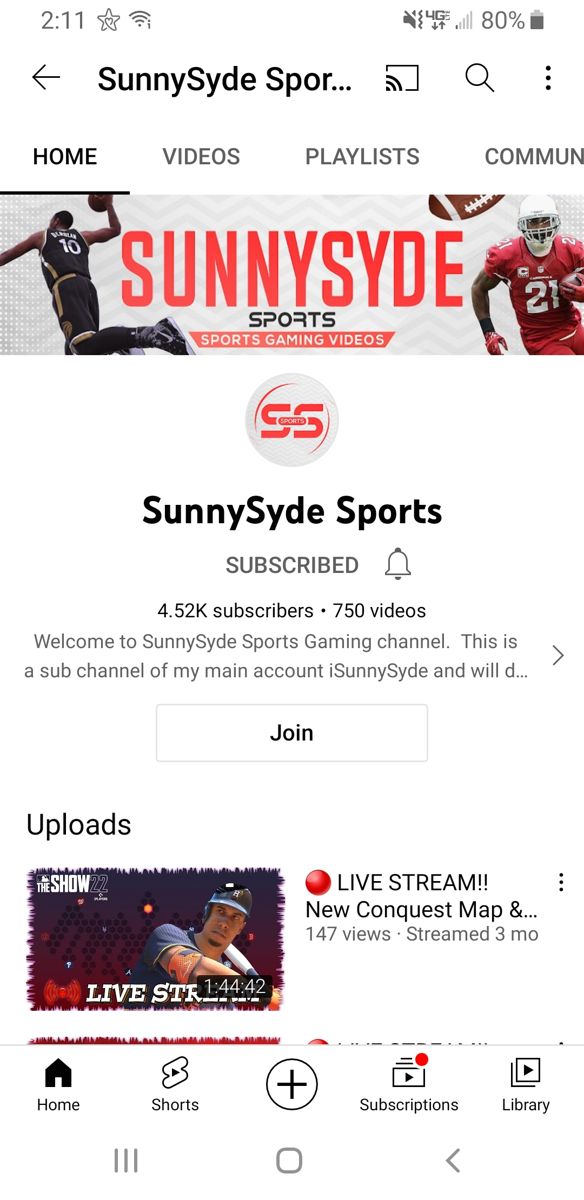Viewport: 584px width, 1200px height.
Task: Go back using the top-left arrow
Action: 46,78
